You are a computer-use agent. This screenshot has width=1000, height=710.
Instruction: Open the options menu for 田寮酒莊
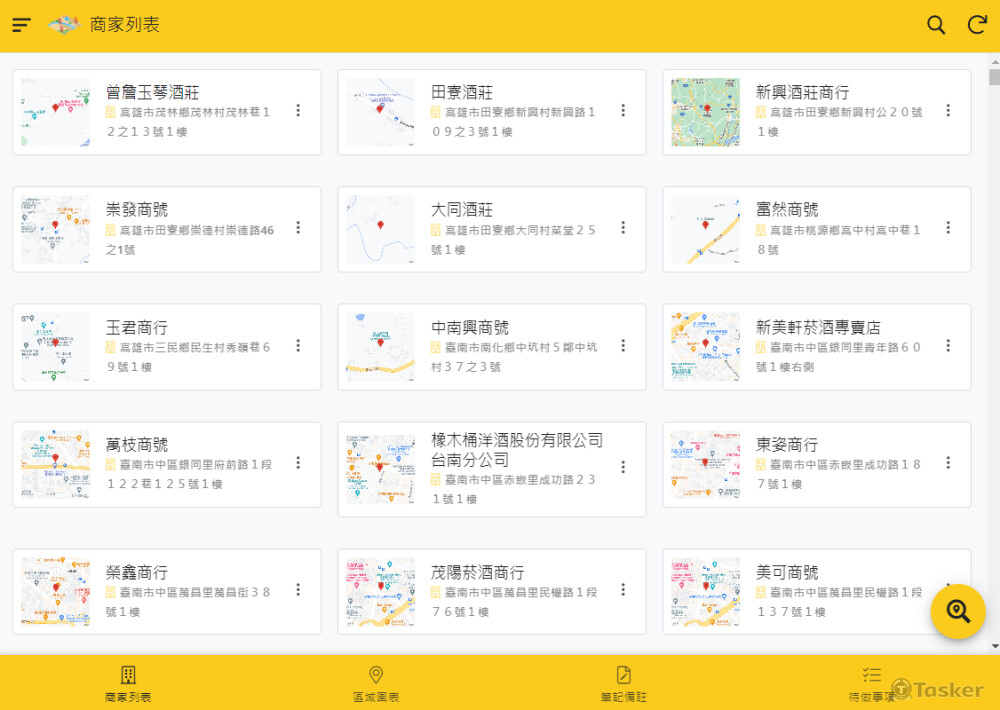(623, 111)
